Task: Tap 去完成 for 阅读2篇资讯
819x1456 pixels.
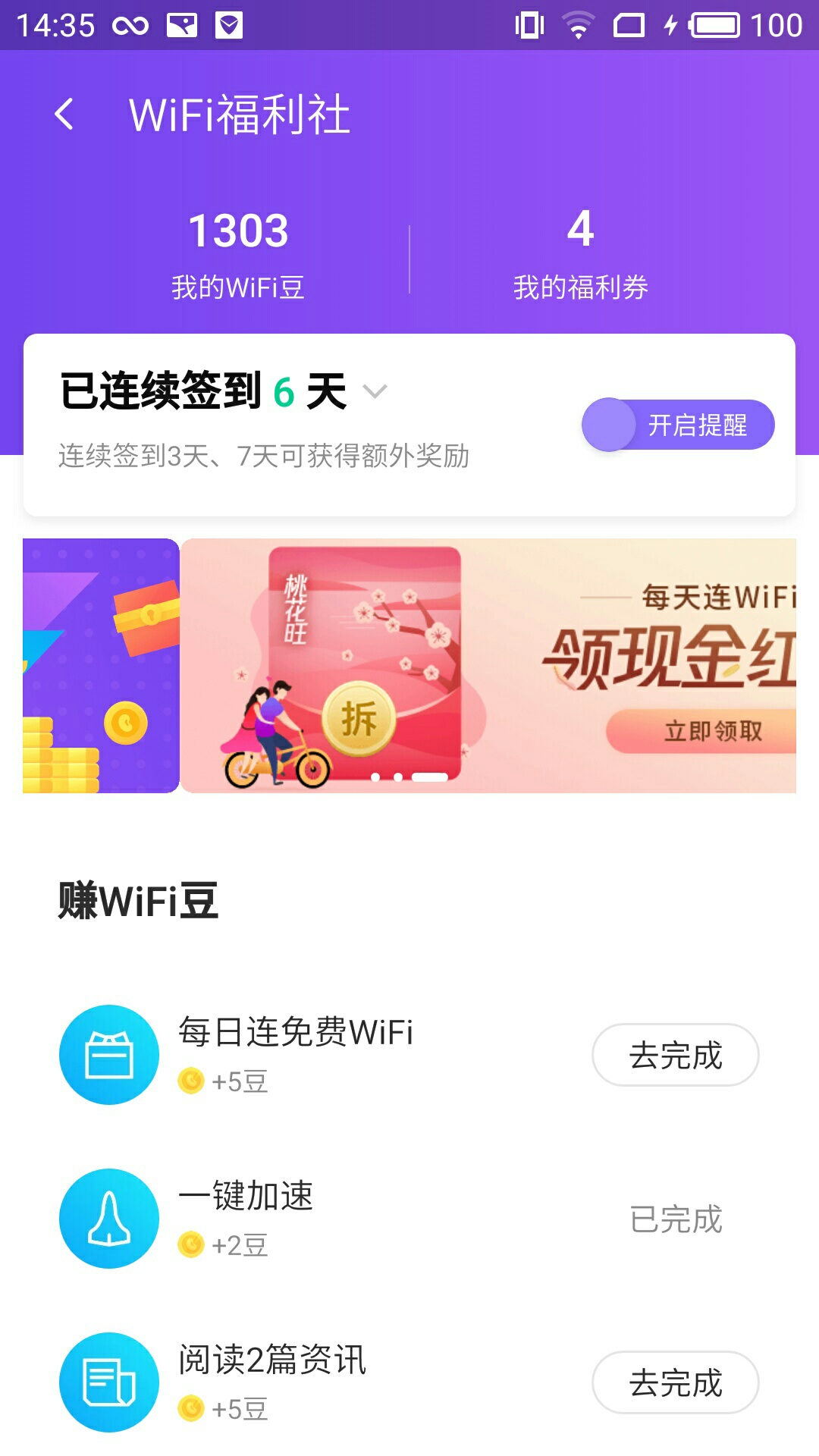Action: pyautogui.click(x=675, y=1382)
